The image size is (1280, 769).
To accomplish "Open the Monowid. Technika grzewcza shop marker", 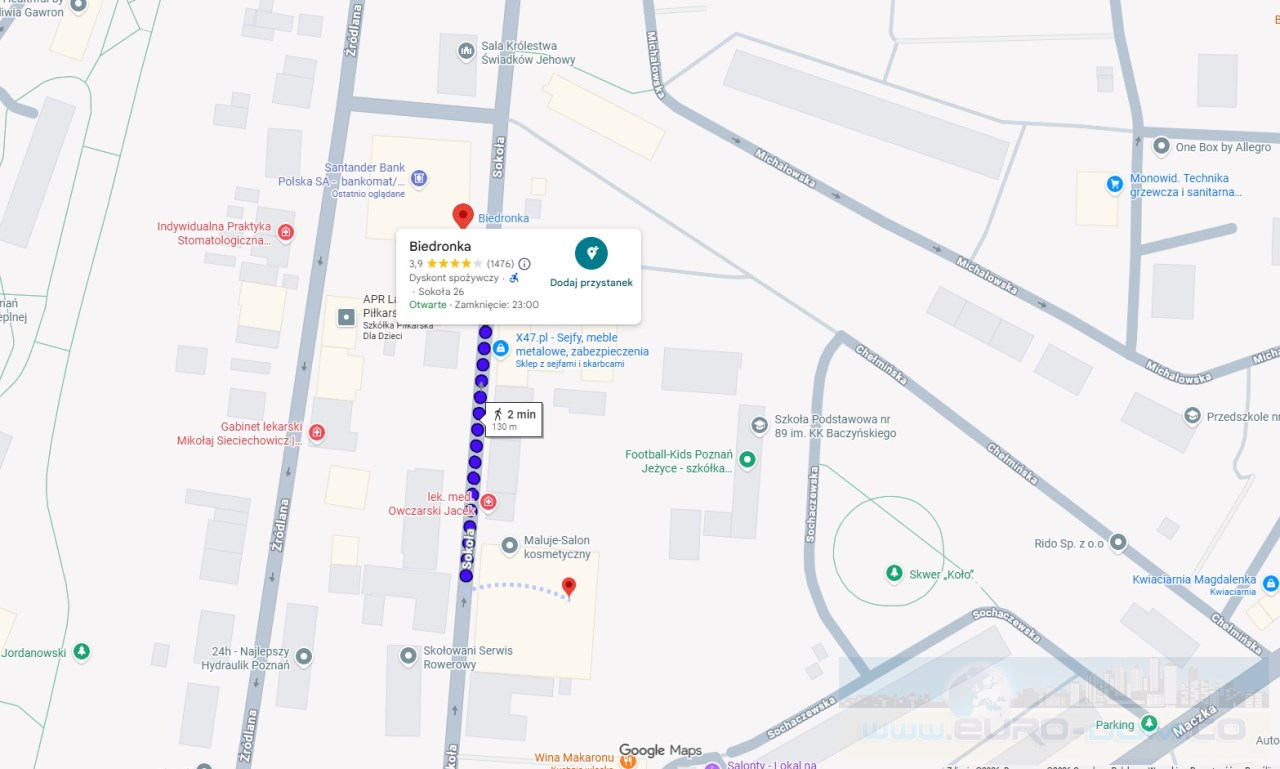I will click(x=1114, y=184).
